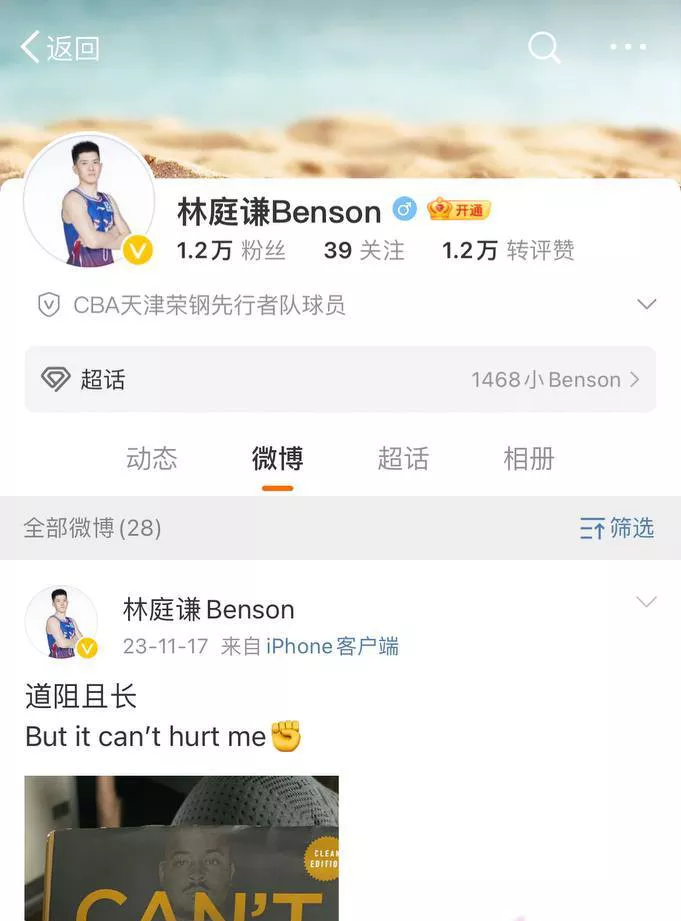Open the 筛选 filter option
The height and width of the screenshot is (921, 681).
[x=617, y=528]
